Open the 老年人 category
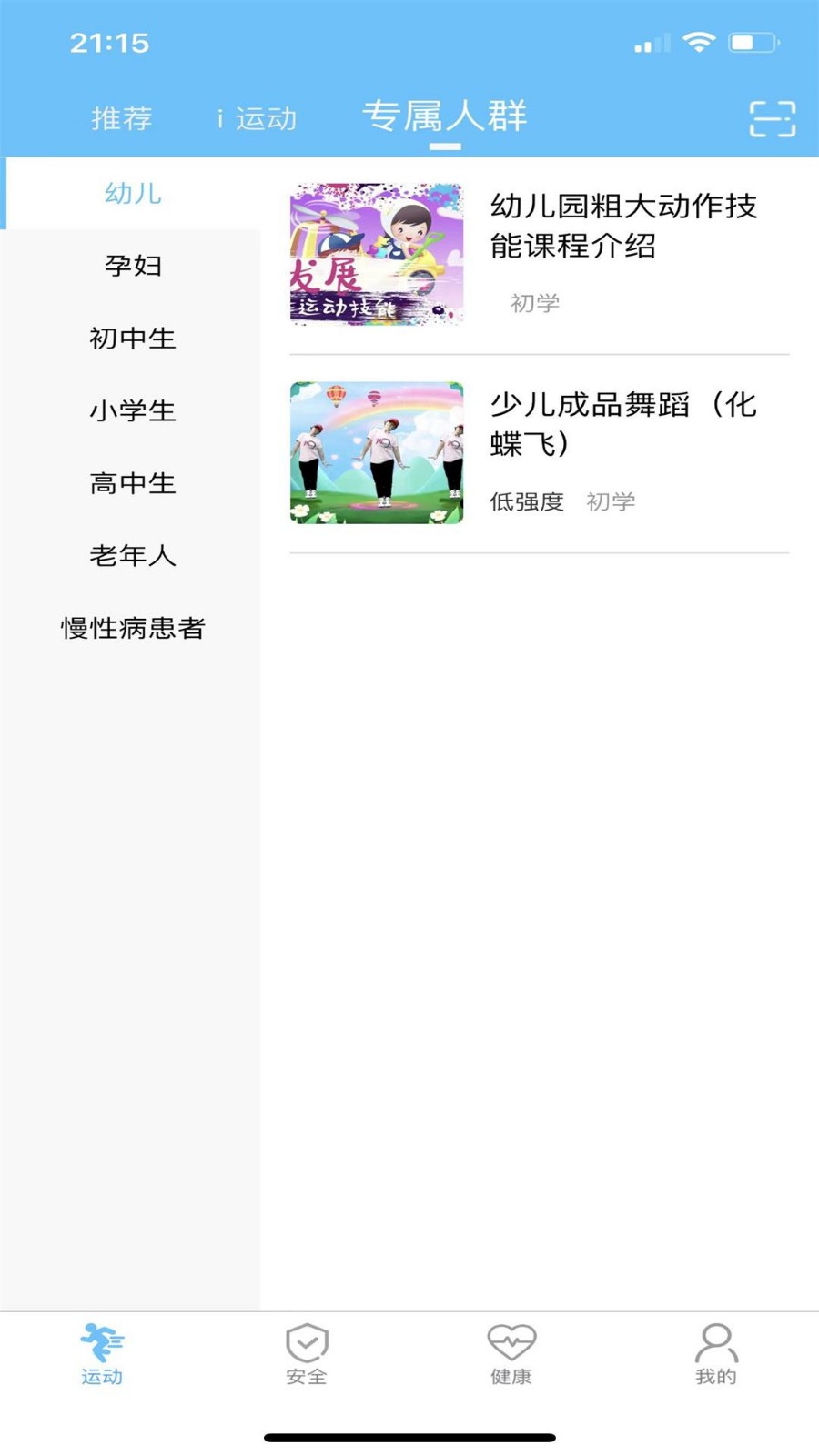The image size is (819, 1456). click(x=133, y=555)
